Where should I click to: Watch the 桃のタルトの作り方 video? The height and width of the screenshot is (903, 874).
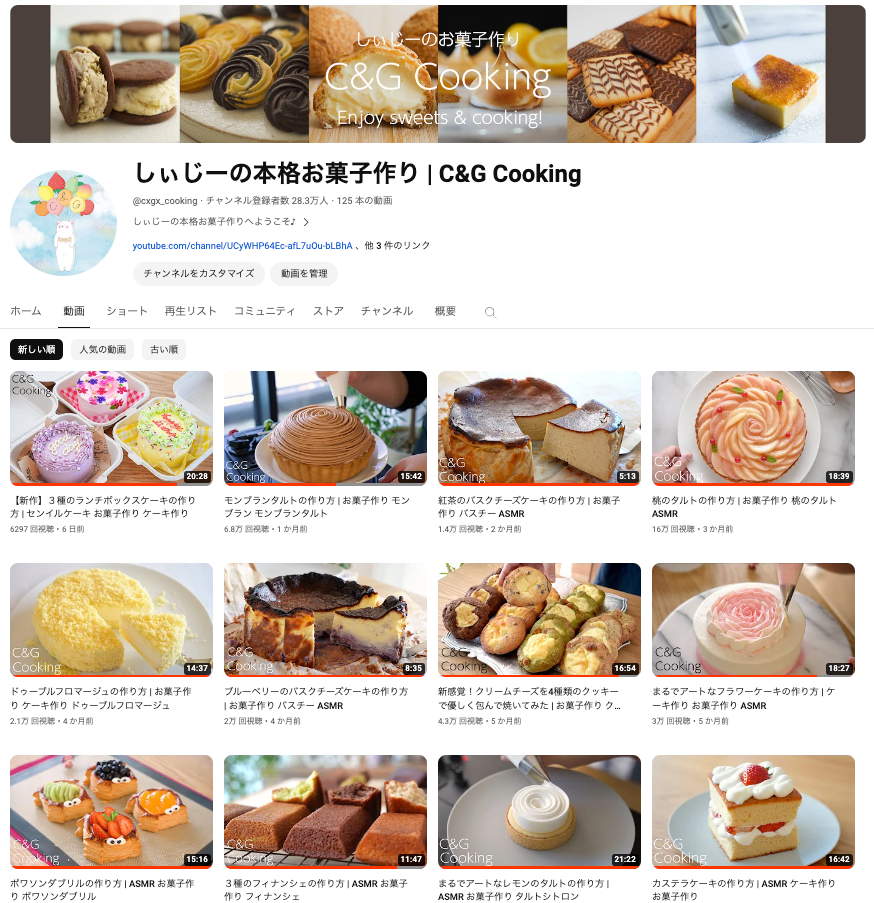tap(753, 428)
